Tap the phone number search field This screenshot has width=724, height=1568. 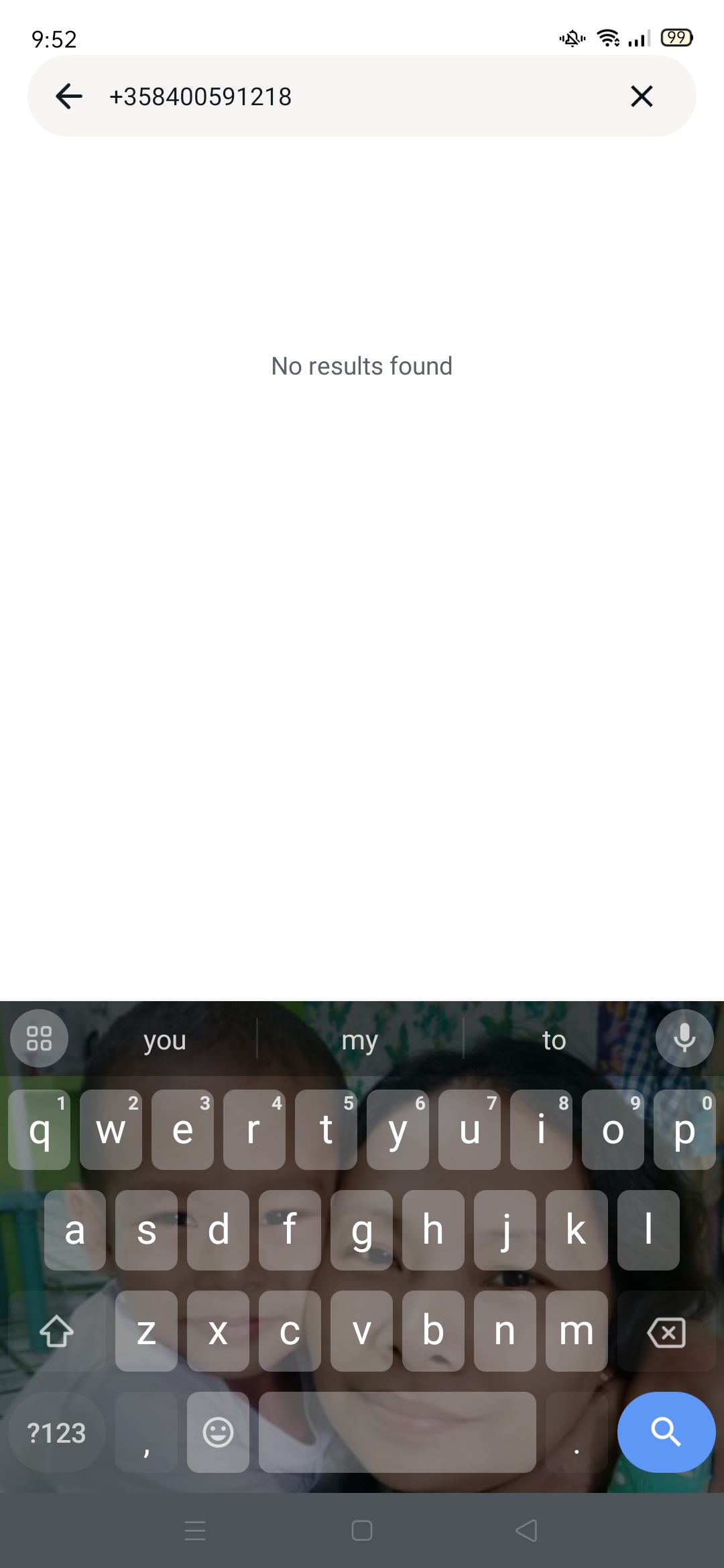362,96
